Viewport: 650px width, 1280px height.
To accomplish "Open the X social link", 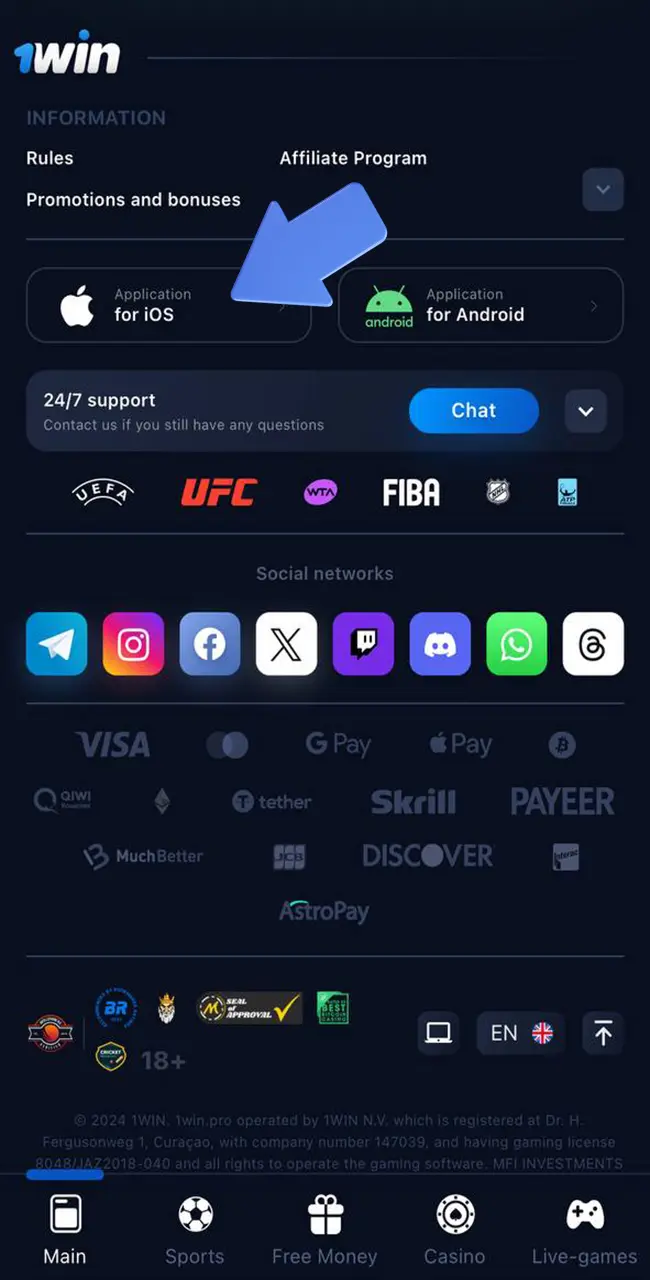I will [286, 644].
